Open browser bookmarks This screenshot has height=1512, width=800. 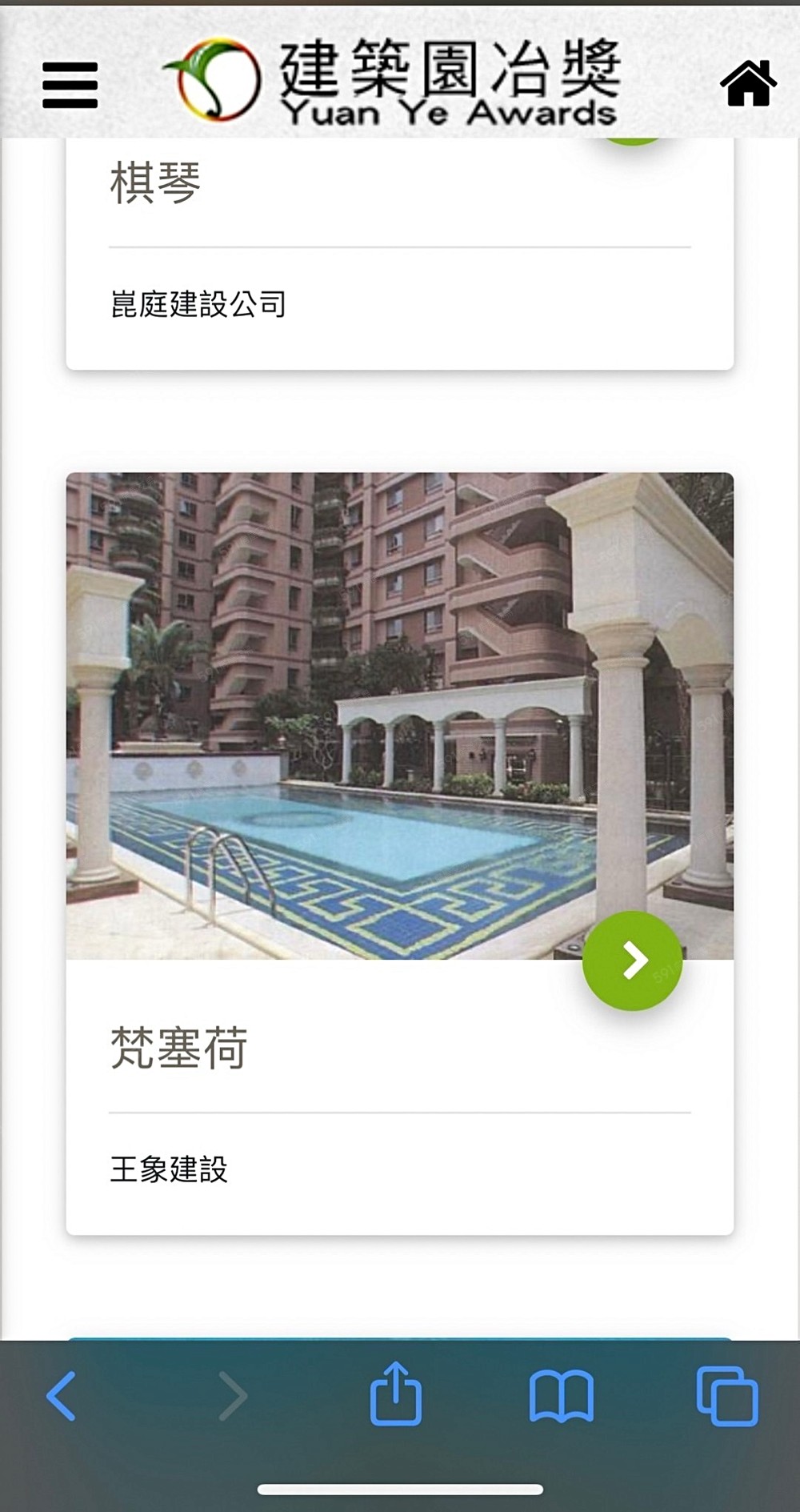click(x=561, y=1396)
